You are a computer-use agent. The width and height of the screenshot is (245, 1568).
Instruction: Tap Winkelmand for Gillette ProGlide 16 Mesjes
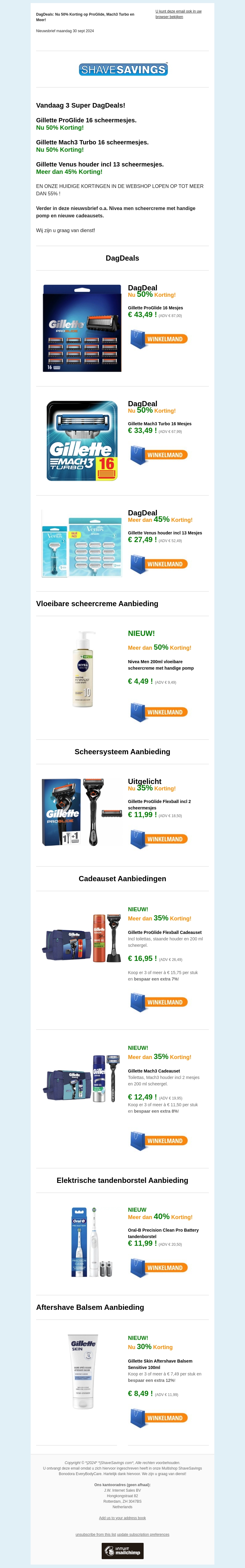coord(159,339)
